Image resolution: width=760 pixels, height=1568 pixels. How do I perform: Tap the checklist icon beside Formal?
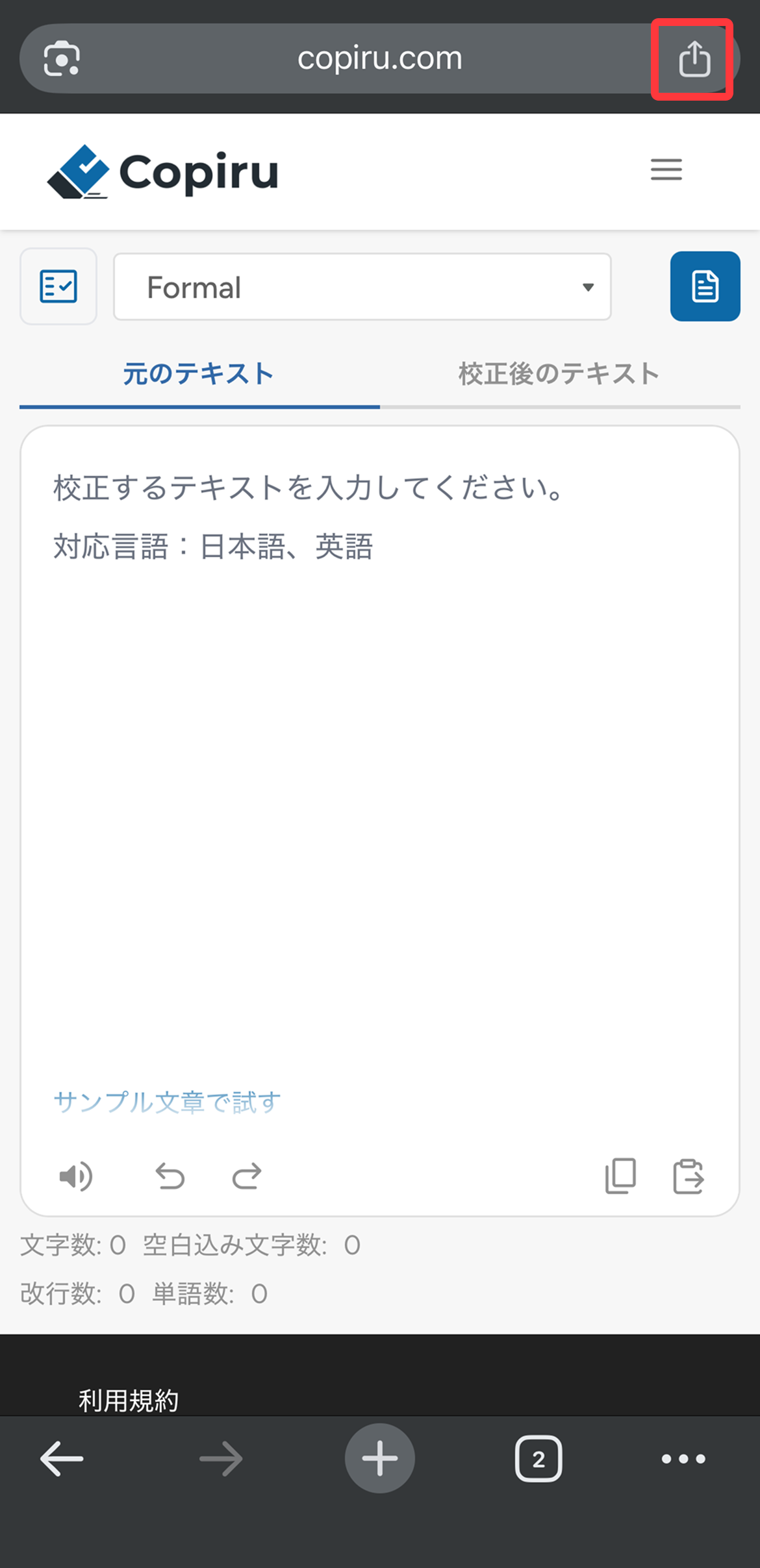click(x=58, y=286)
